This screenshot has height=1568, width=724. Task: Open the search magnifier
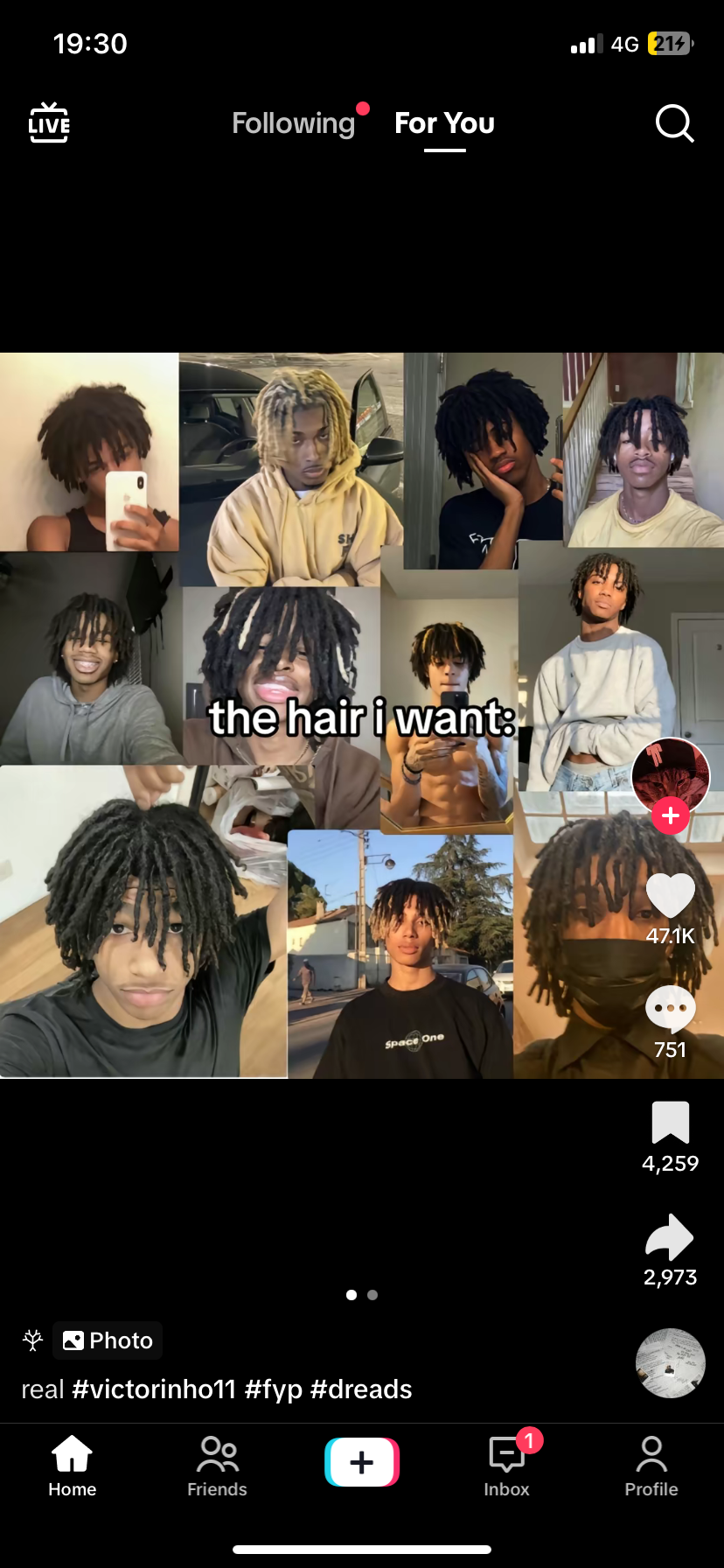674,123
